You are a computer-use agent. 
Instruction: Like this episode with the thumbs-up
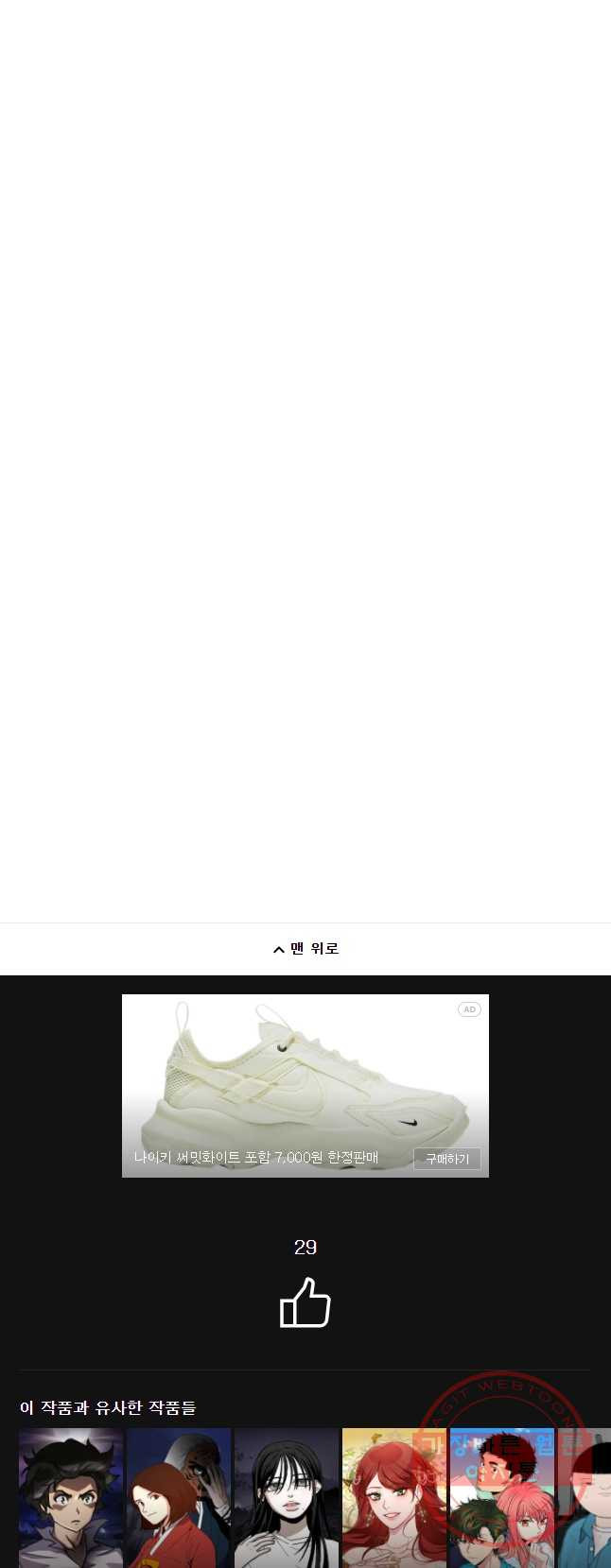click(x=305, y=1303)
